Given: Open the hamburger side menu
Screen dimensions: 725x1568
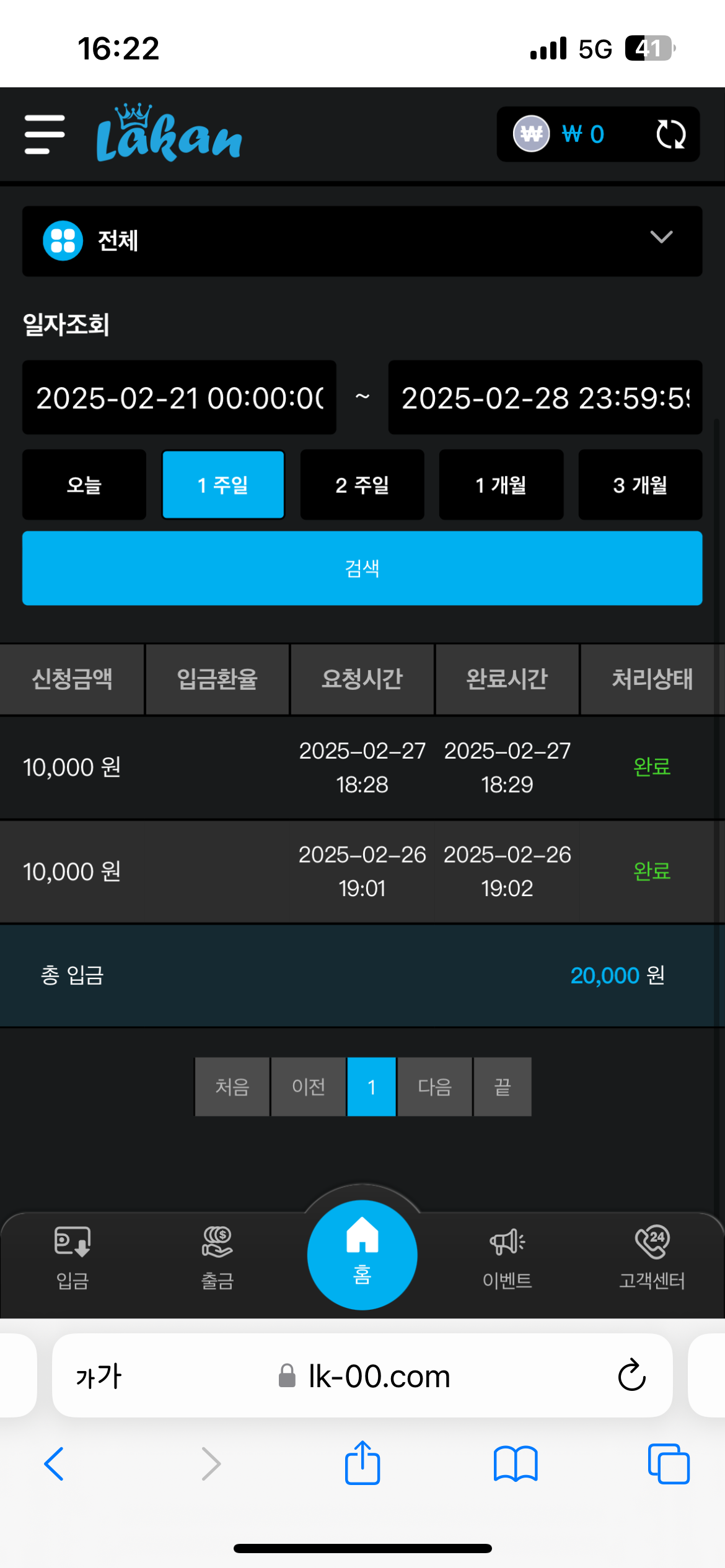Looking at the screenshot, I should click(45, 134).
